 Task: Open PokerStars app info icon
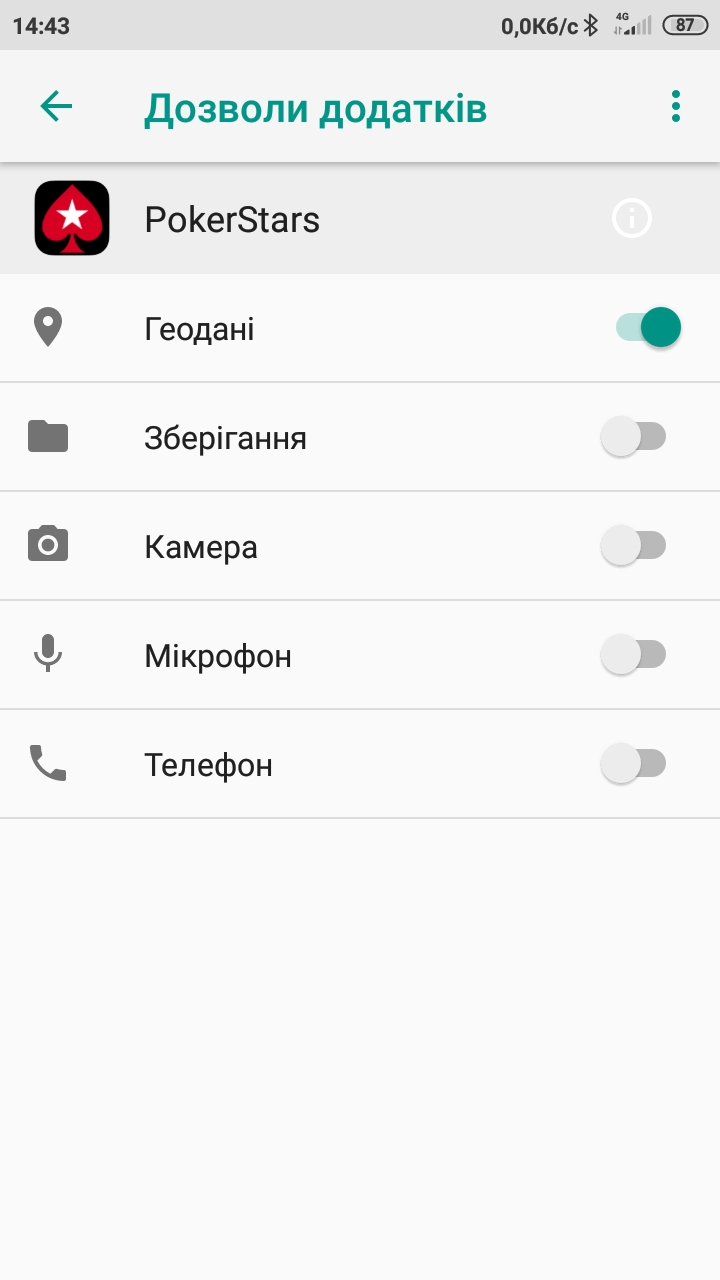pos(632,218)
